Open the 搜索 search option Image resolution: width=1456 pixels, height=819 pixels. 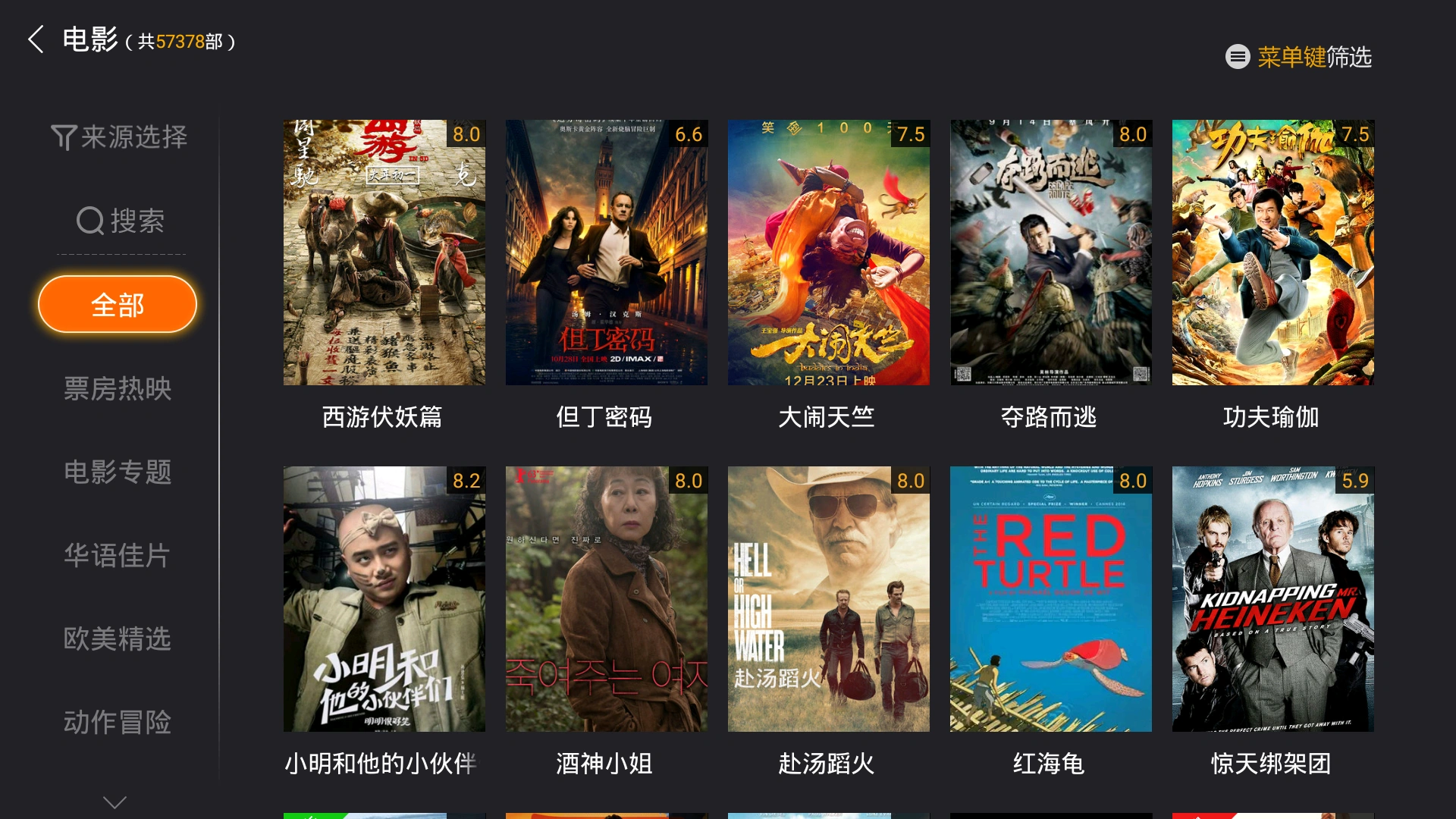(x=121, y=221)
